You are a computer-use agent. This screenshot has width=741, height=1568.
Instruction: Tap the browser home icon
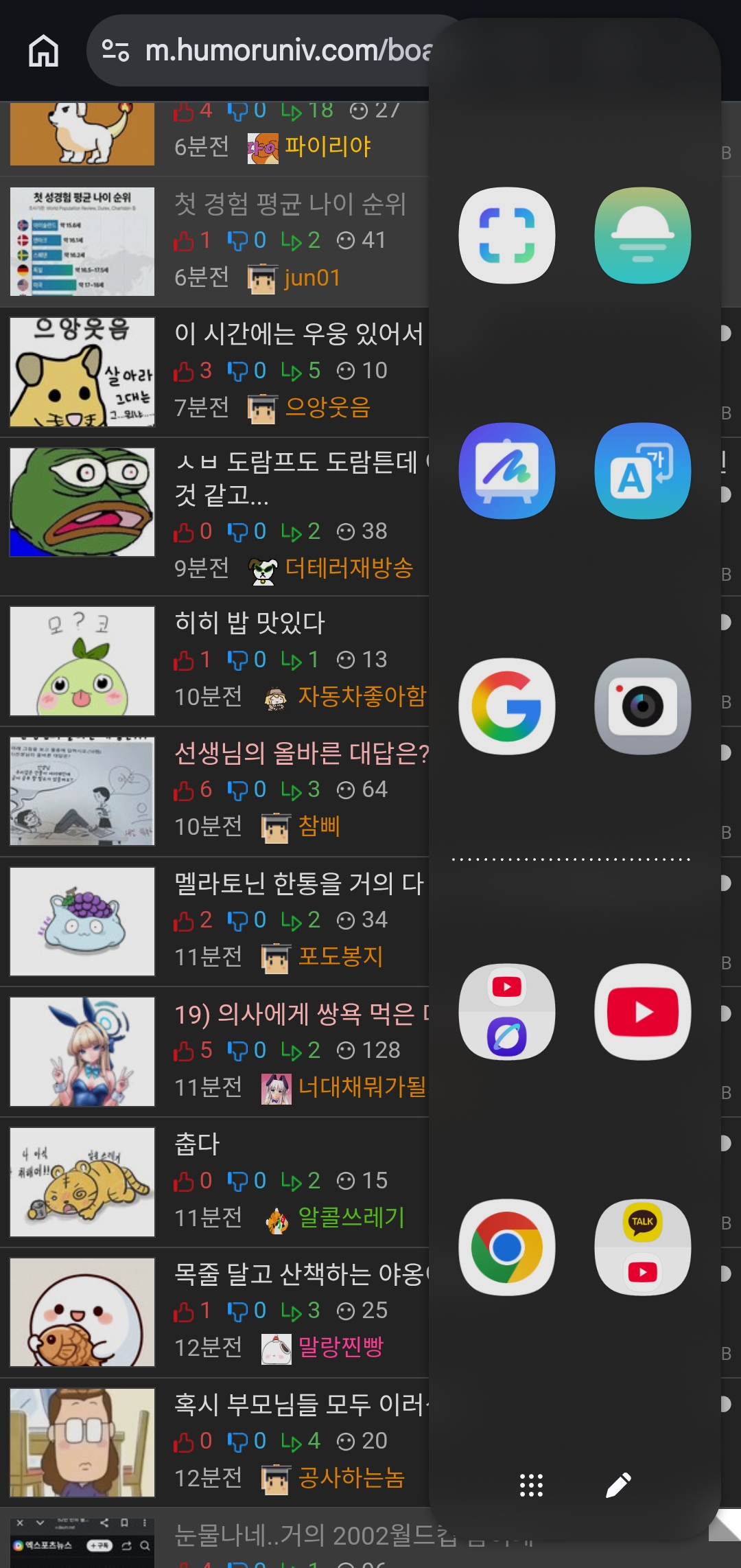43,51
